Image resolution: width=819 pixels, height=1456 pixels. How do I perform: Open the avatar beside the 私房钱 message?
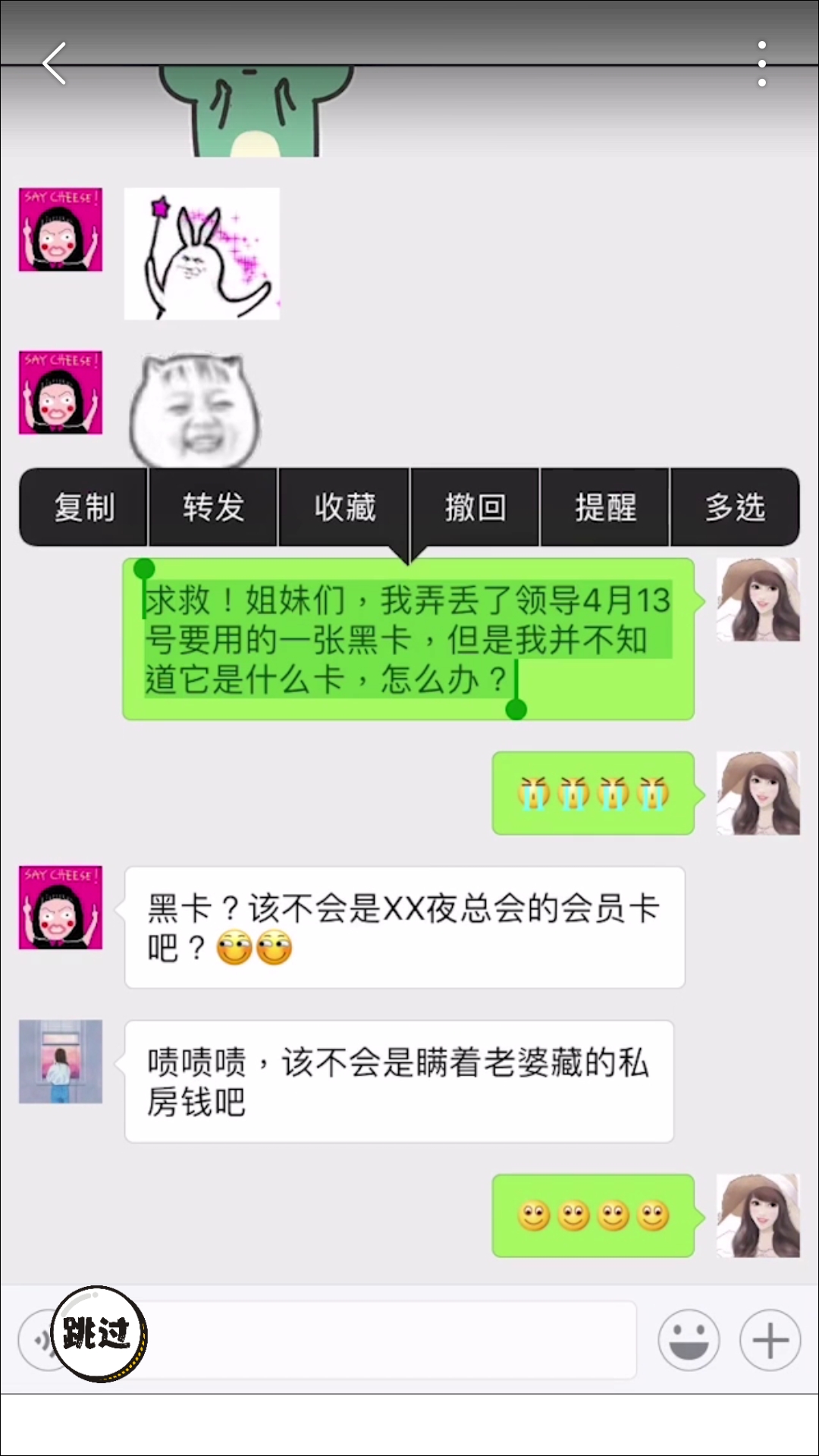click(x=61, y=1061)
